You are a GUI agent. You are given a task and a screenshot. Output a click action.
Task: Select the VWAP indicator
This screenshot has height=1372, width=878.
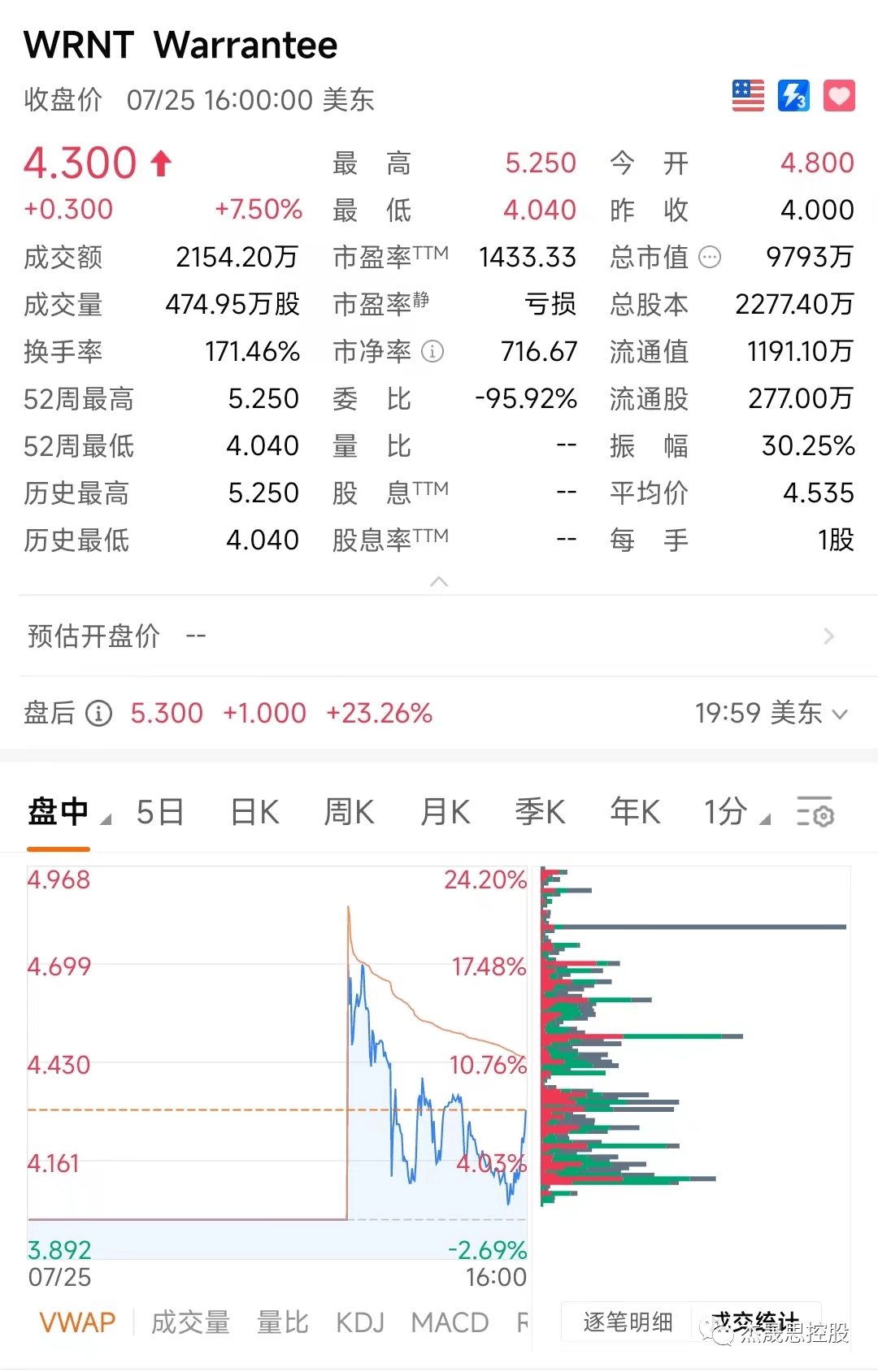point(77,1322)
